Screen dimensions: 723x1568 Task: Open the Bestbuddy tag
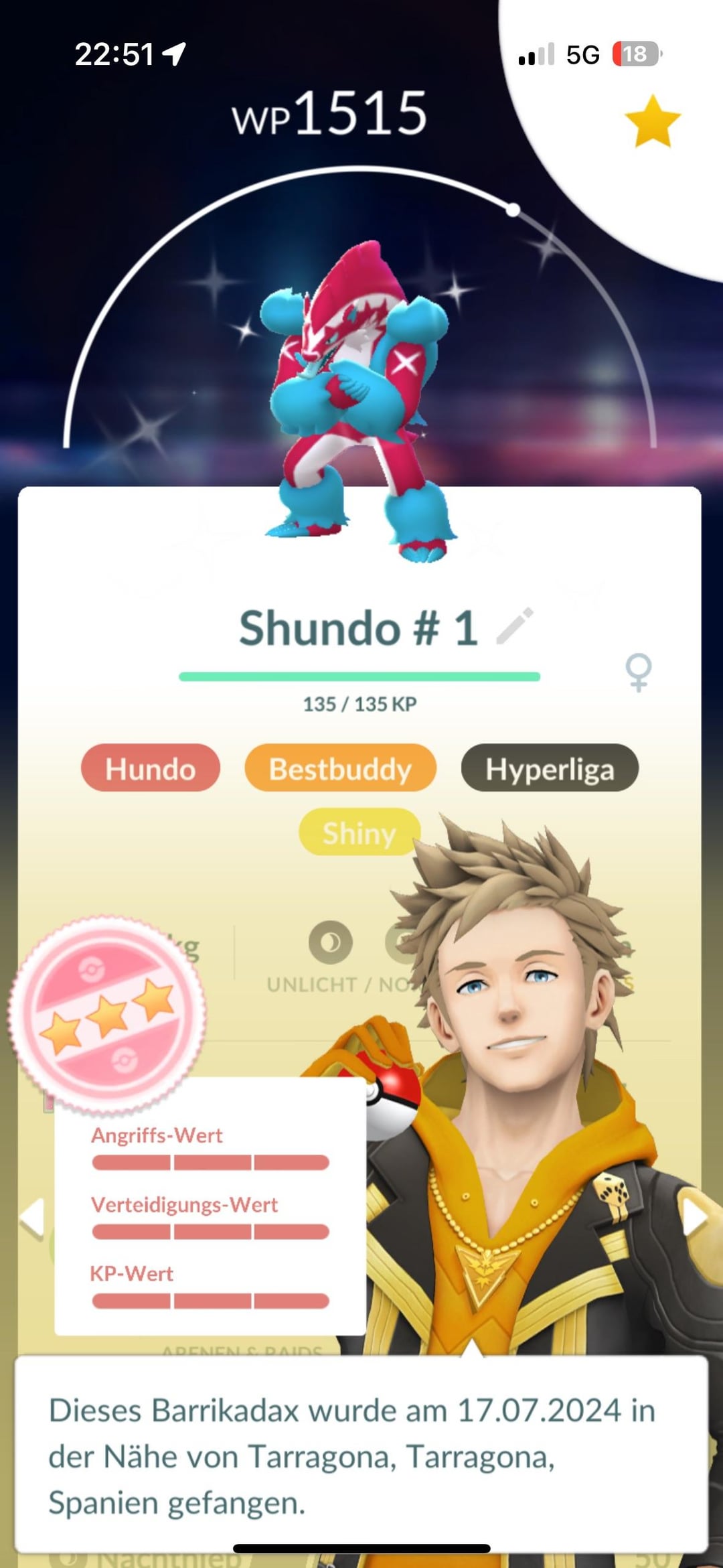point(340,768)
